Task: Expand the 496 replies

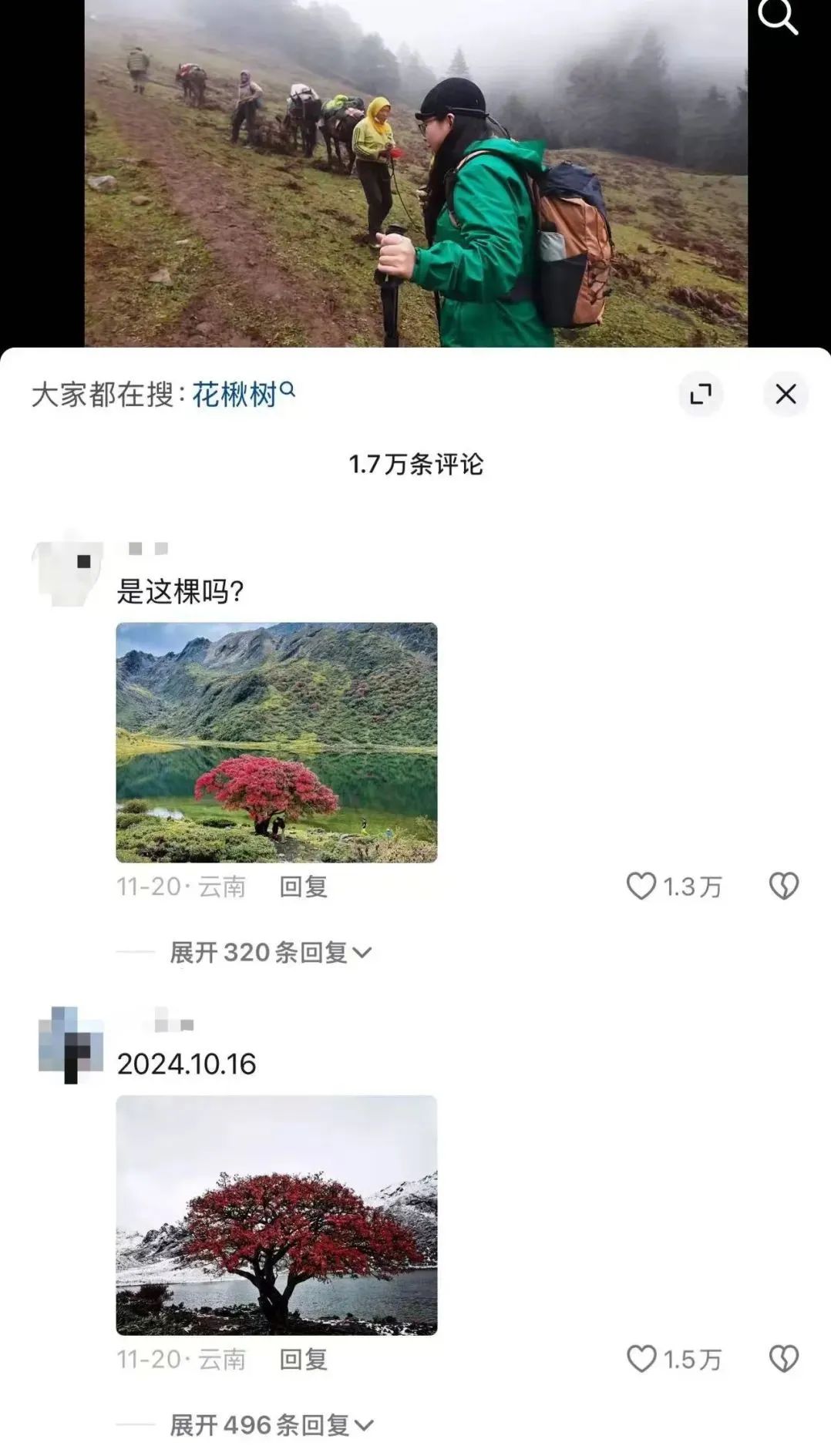Action: tap(271, 1425)
